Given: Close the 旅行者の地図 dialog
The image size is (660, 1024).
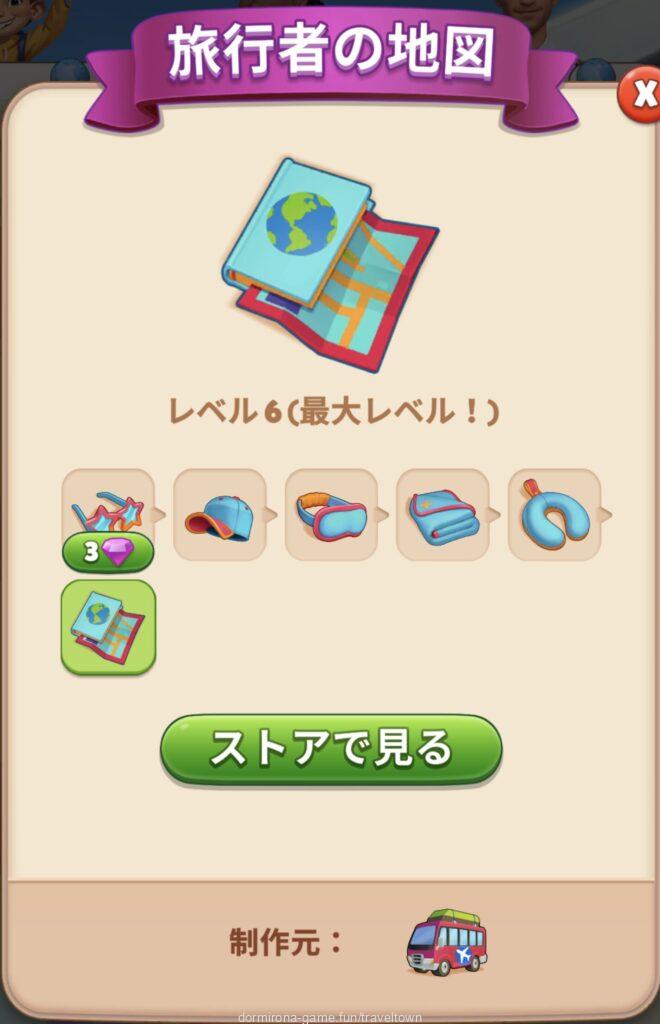Looking at the screenshot, I should coord(642,95).
